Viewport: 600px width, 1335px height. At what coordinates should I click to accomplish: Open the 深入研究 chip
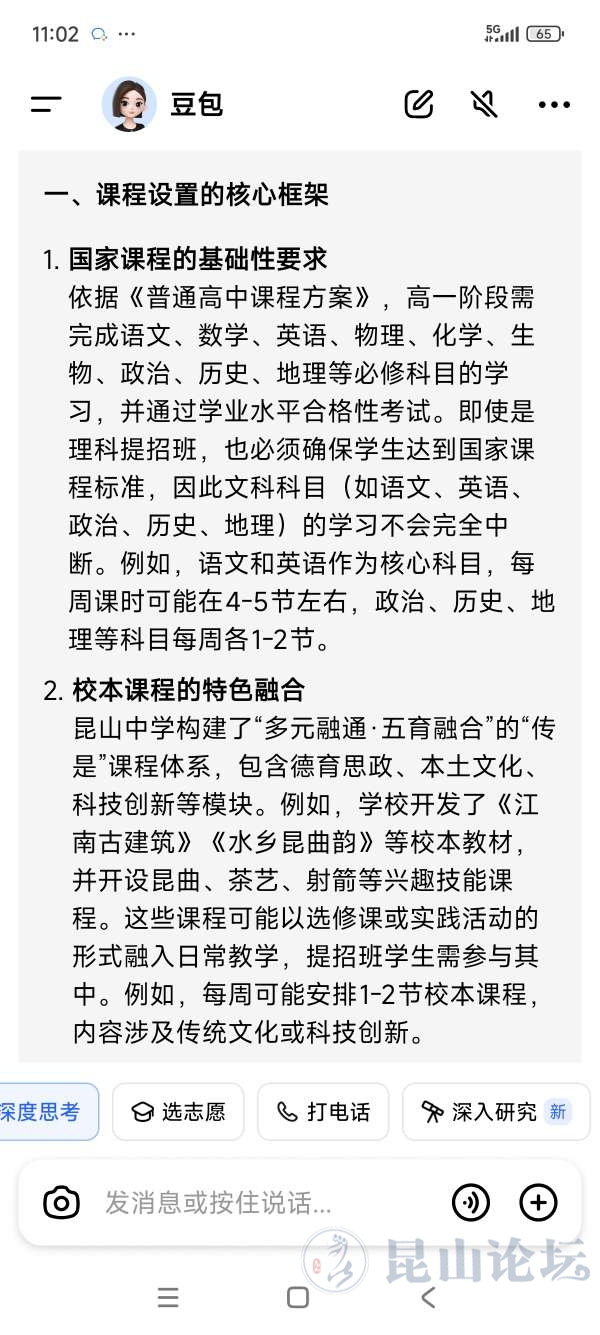click(x=496, y=1112)
